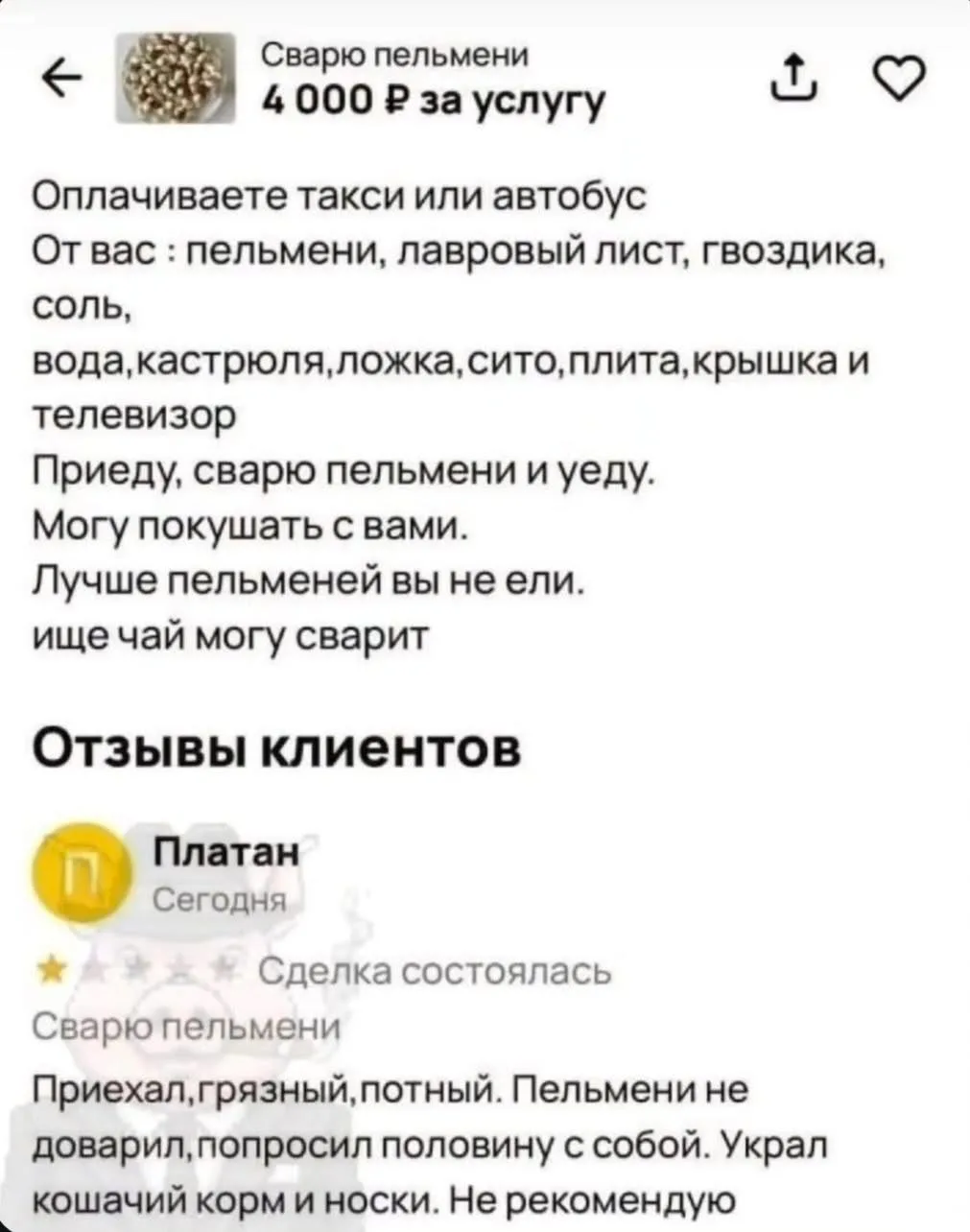Open the listing thumbnail in the header
This screenshot has width=970, height=1232.
(175, 79)
